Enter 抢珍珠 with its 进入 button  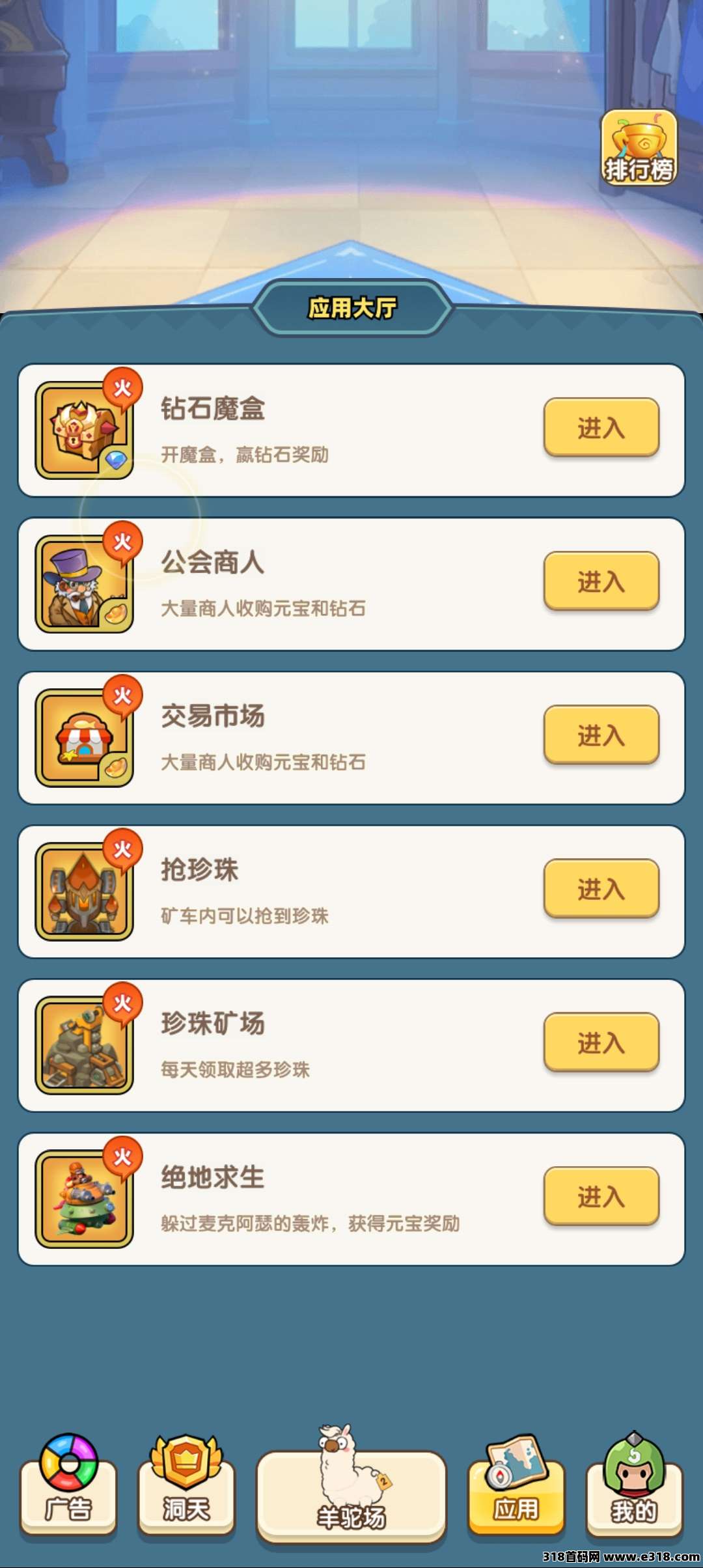pyautogui.click(x=601, y=888)
